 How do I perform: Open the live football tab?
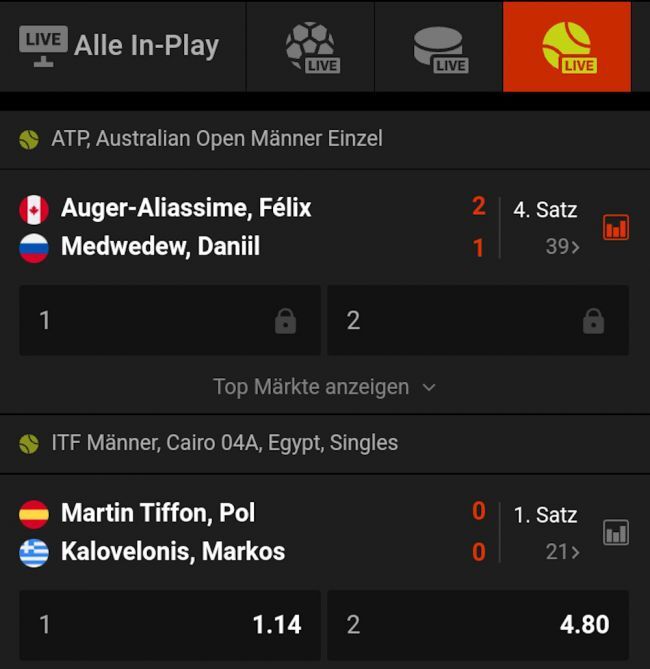coord(311,47)
